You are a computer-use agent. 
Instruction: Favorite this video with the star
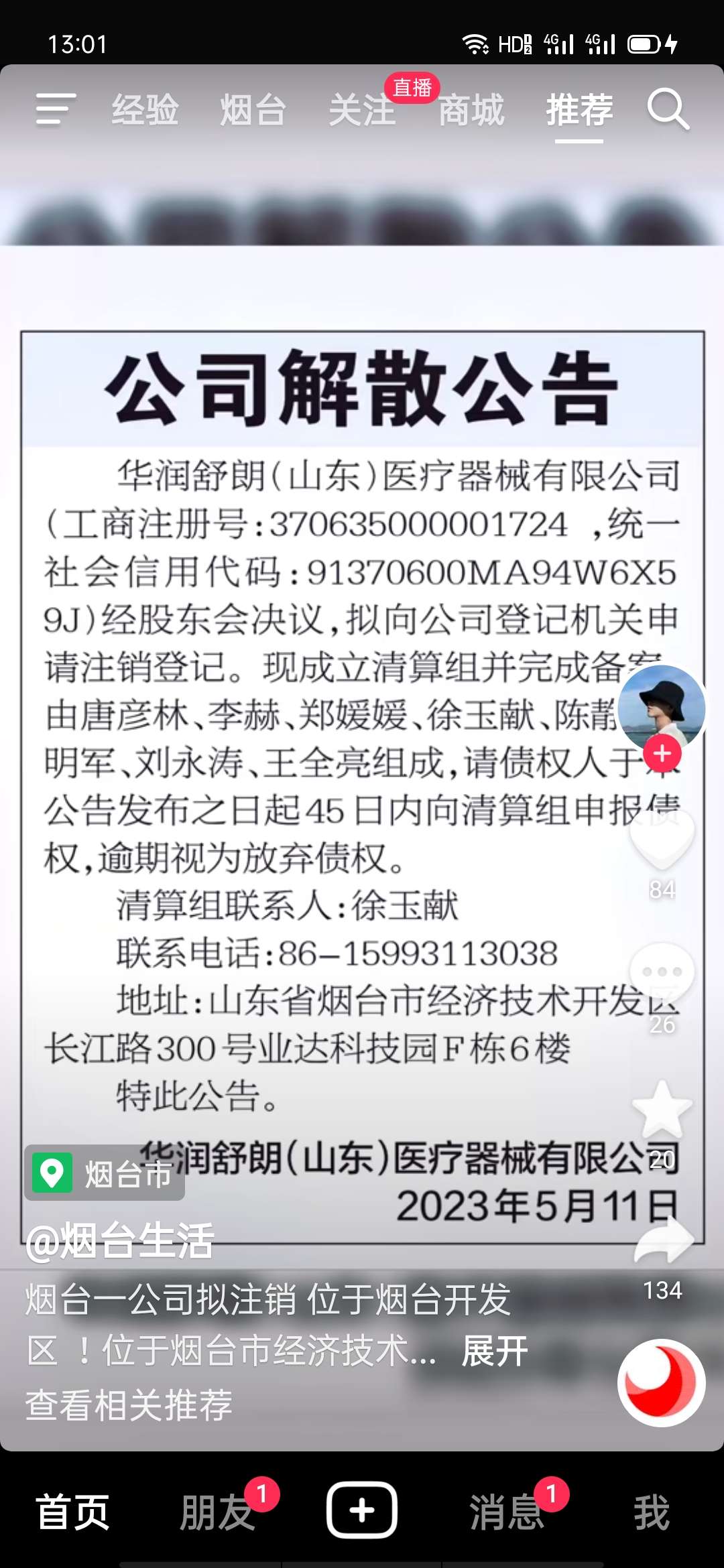pyautogui.click(x=662, y=1110)
